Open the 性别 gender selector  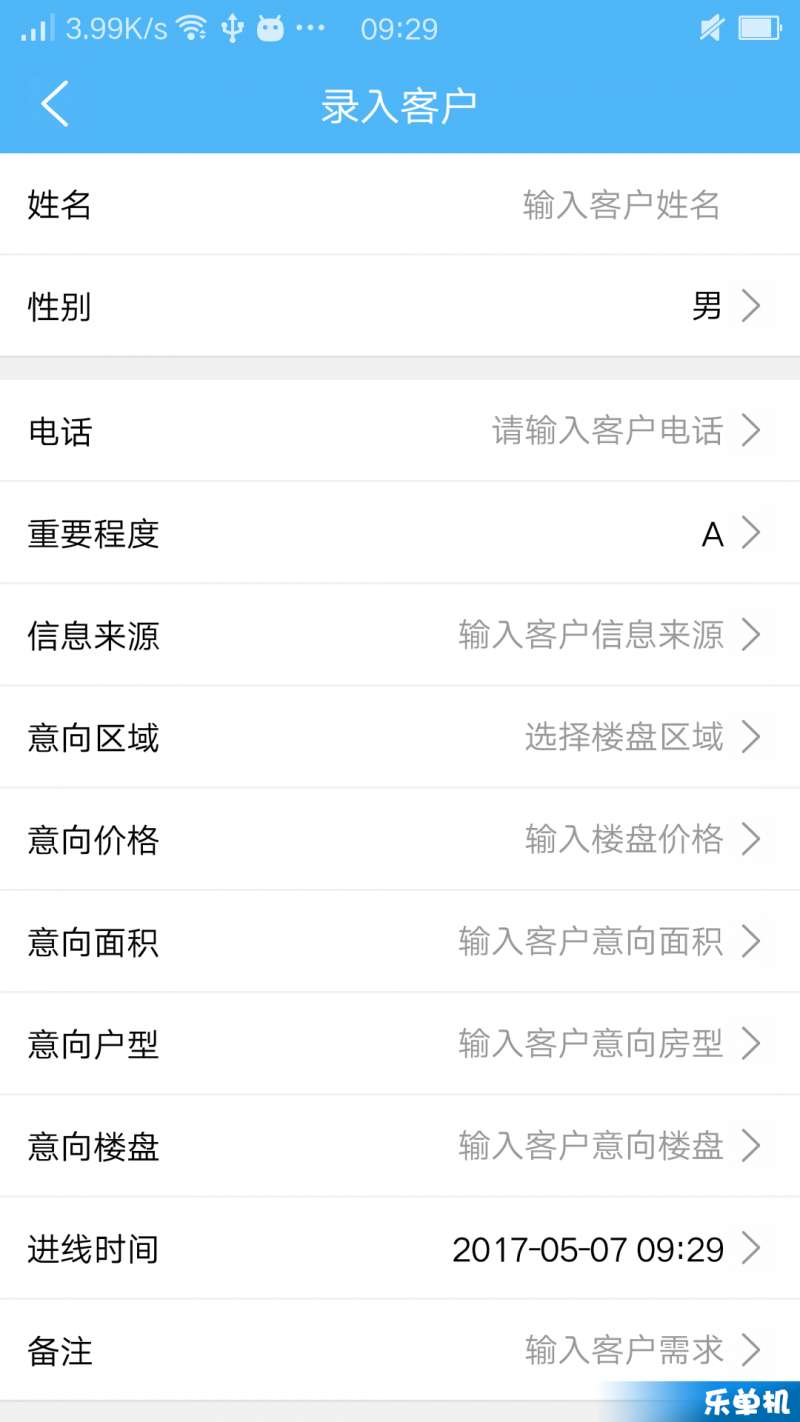pyautogui.click(x=400, y=306)
